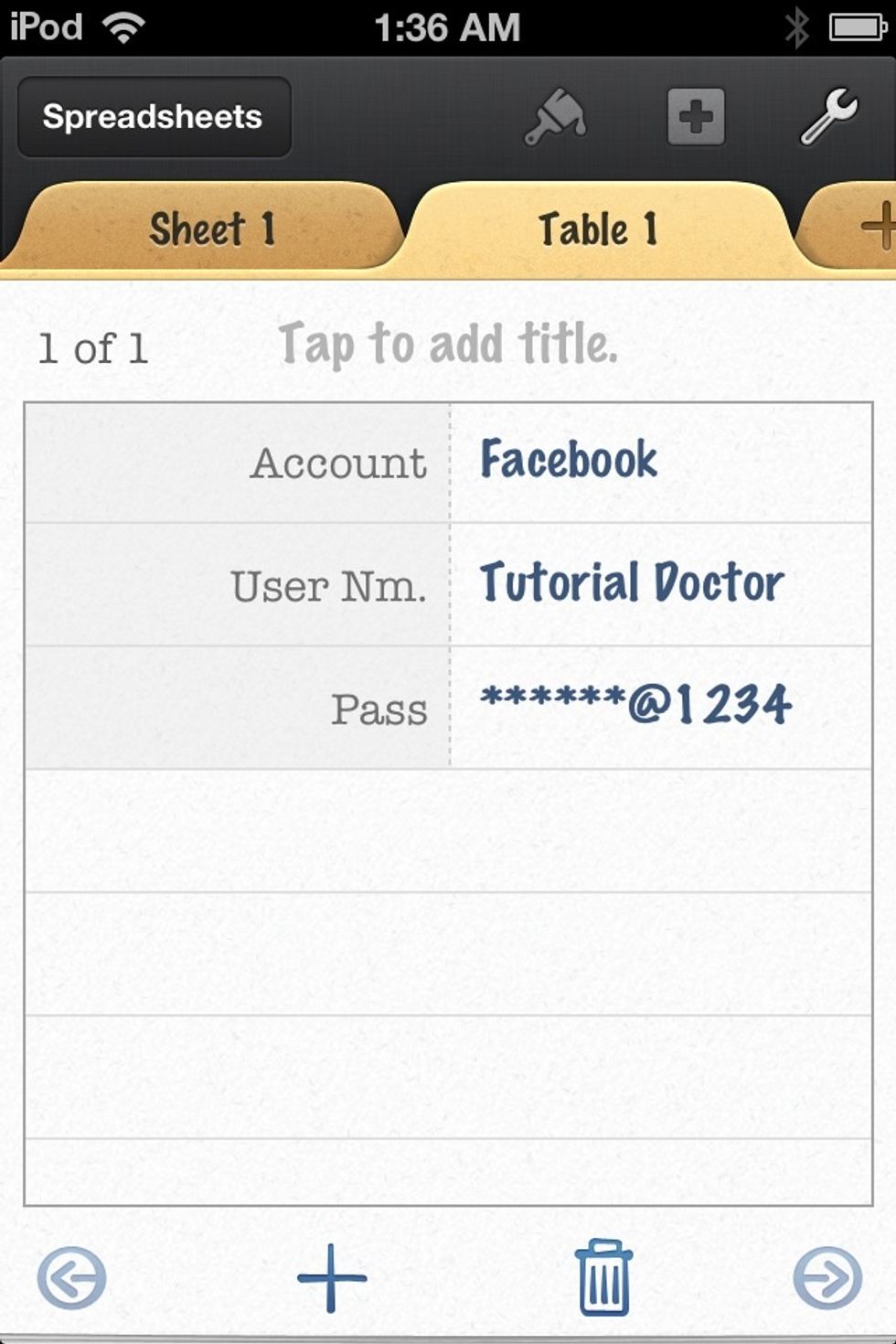Open the wrench tools menu

click(828, 117)
